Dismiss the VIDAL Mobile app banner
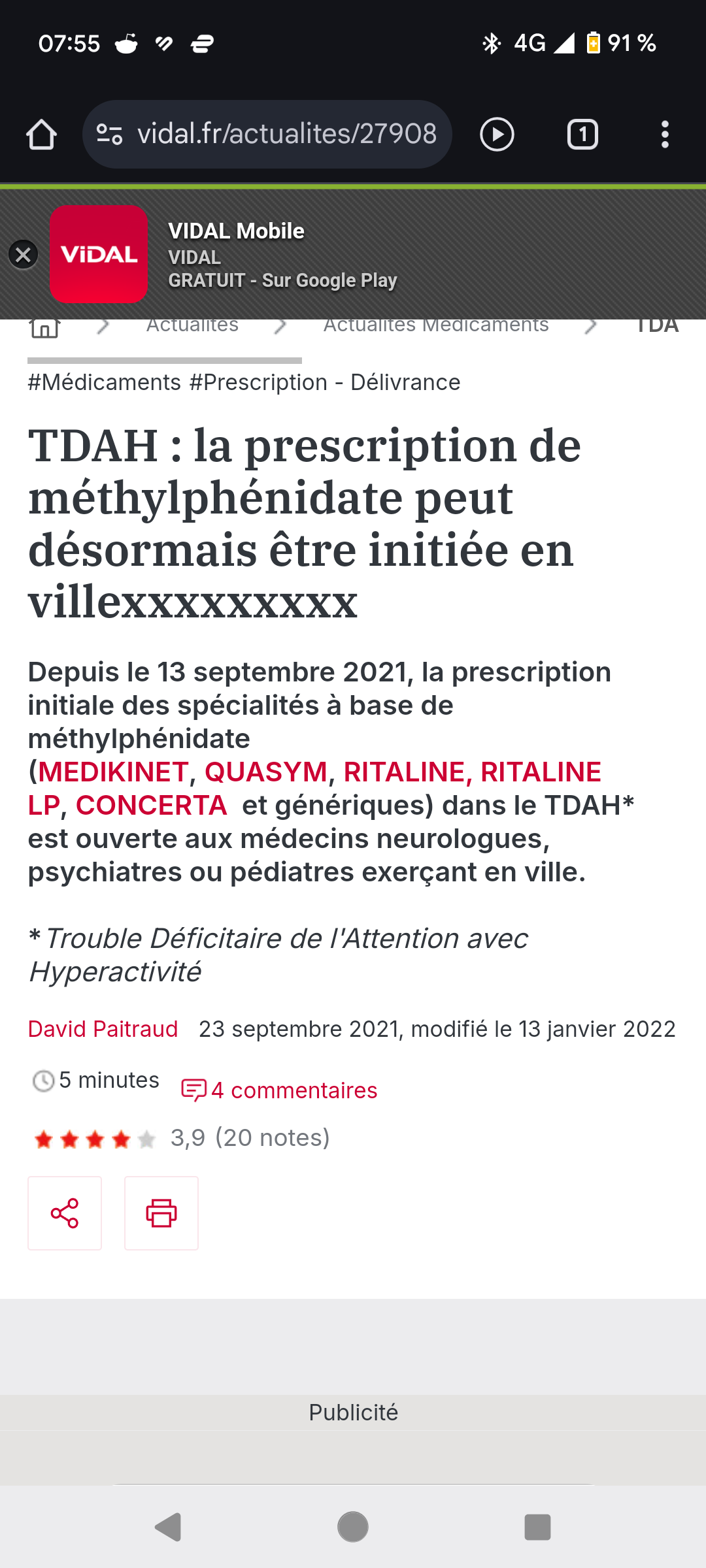The width and height of the screenshot is (706, 1568). coord(23,254)
